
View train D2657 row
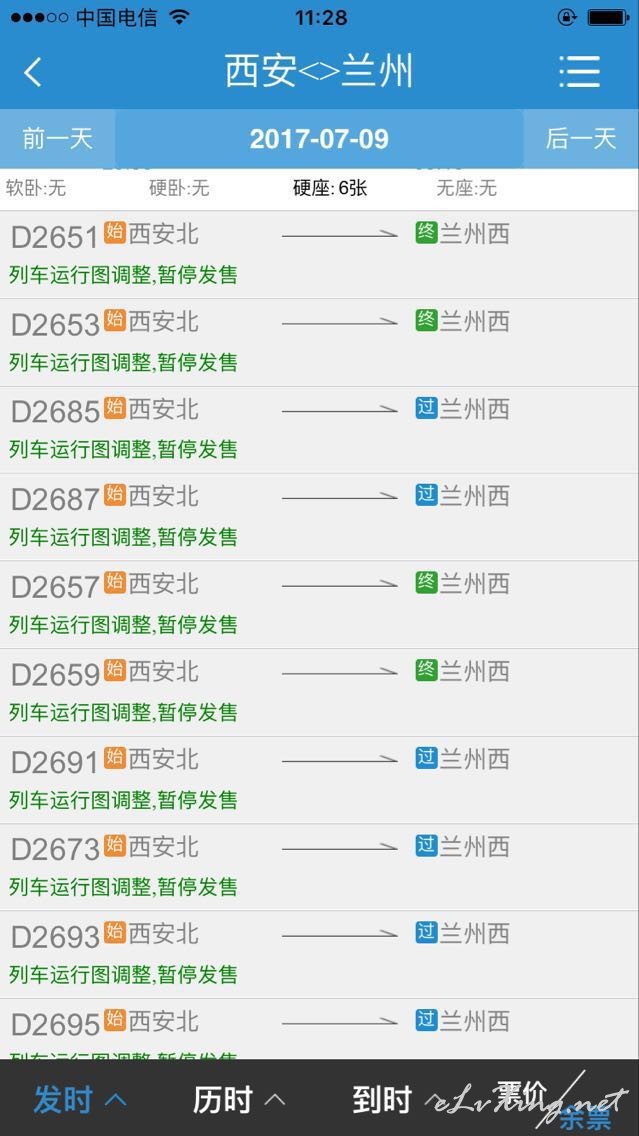[x=319, y=604]
